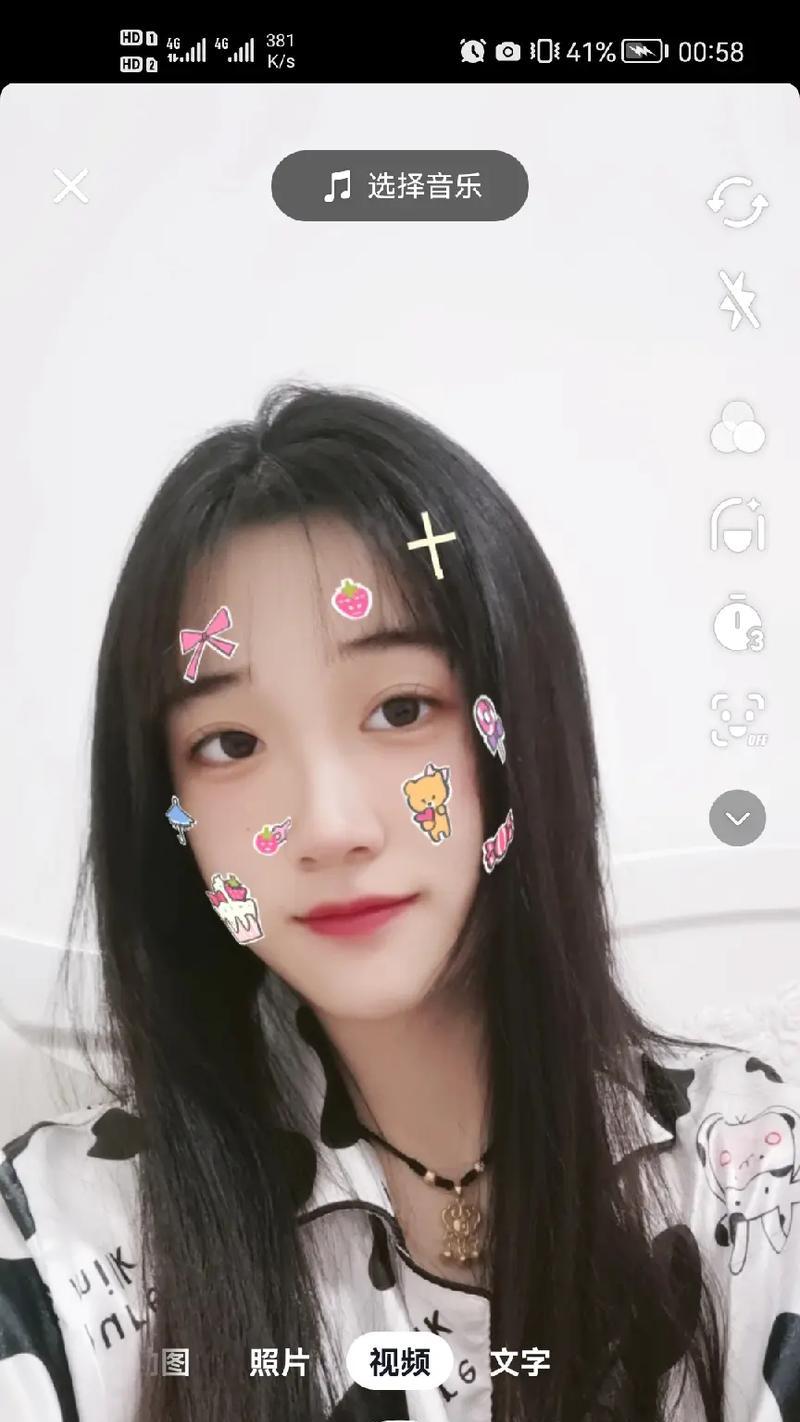Close the camera screen
800x1422 pixels.
(x=71, y=186)
